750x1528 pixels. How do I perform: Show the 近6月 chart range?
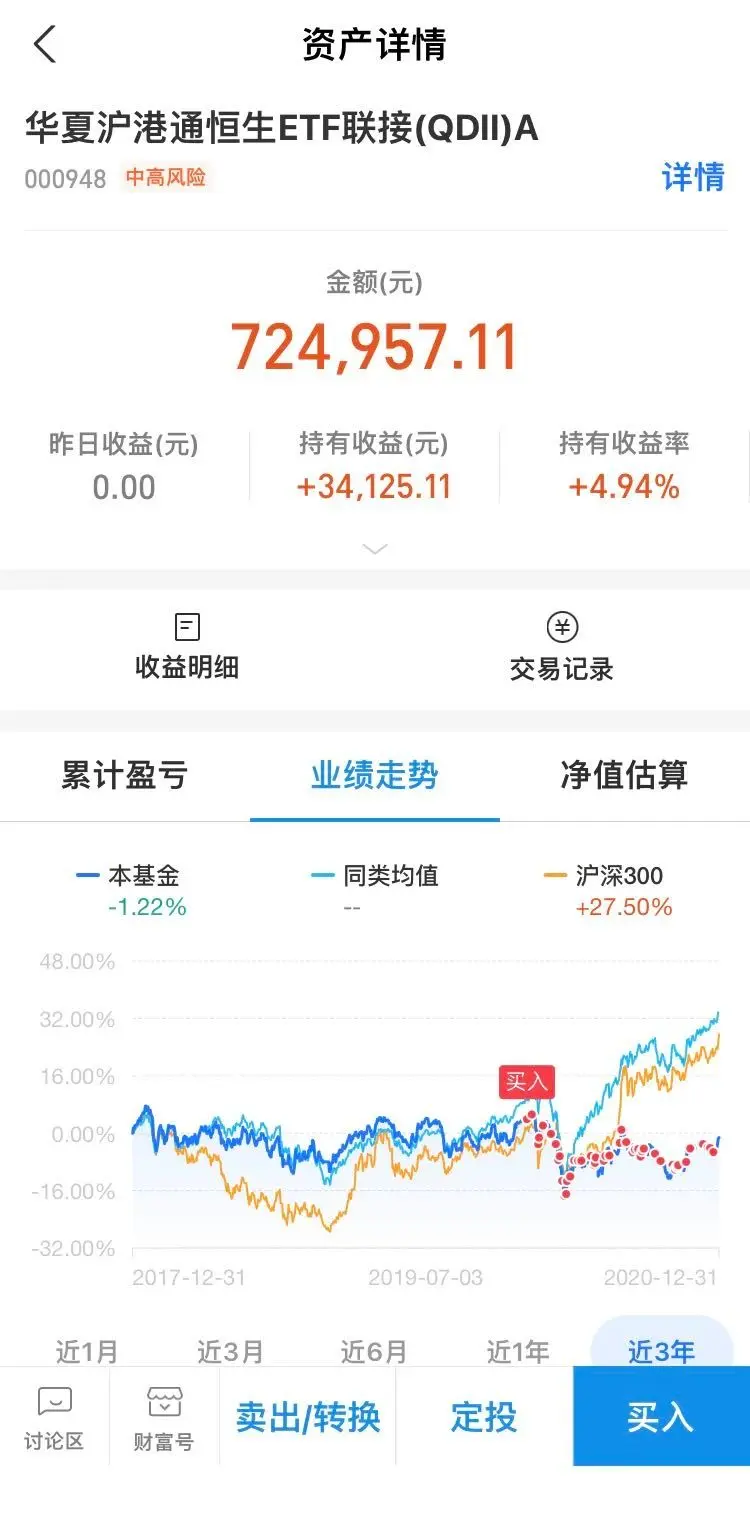374,1351
